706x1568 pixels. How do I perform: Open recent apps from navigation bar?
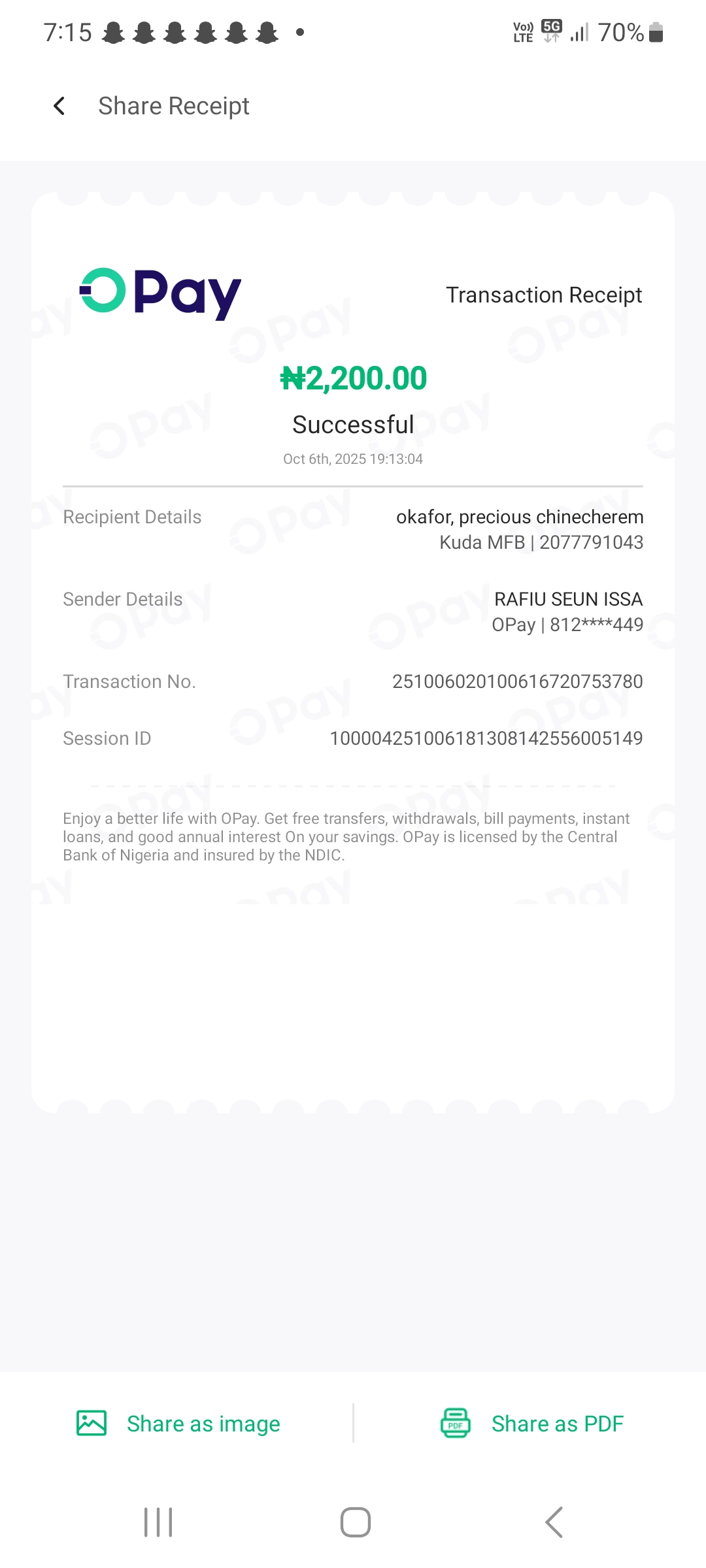click(158, 1522)
